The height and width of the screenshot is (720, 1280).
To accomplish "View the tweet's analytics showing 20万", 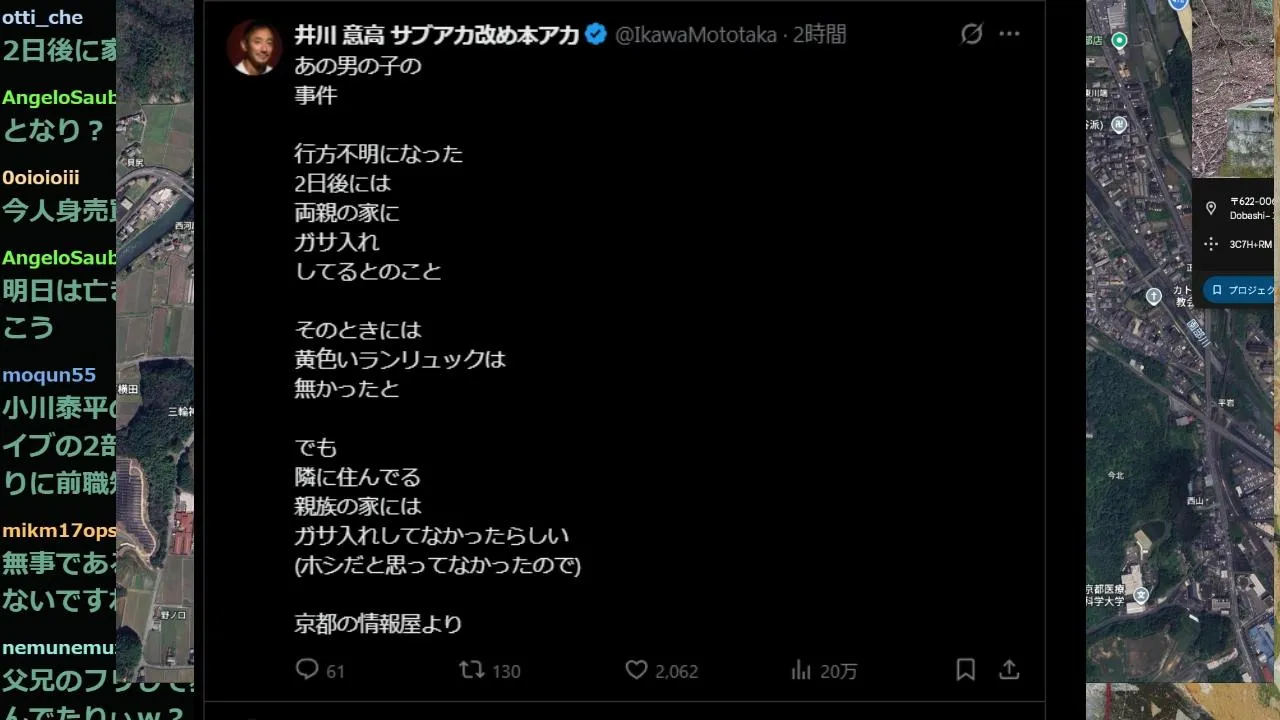I will coord(801,669).
